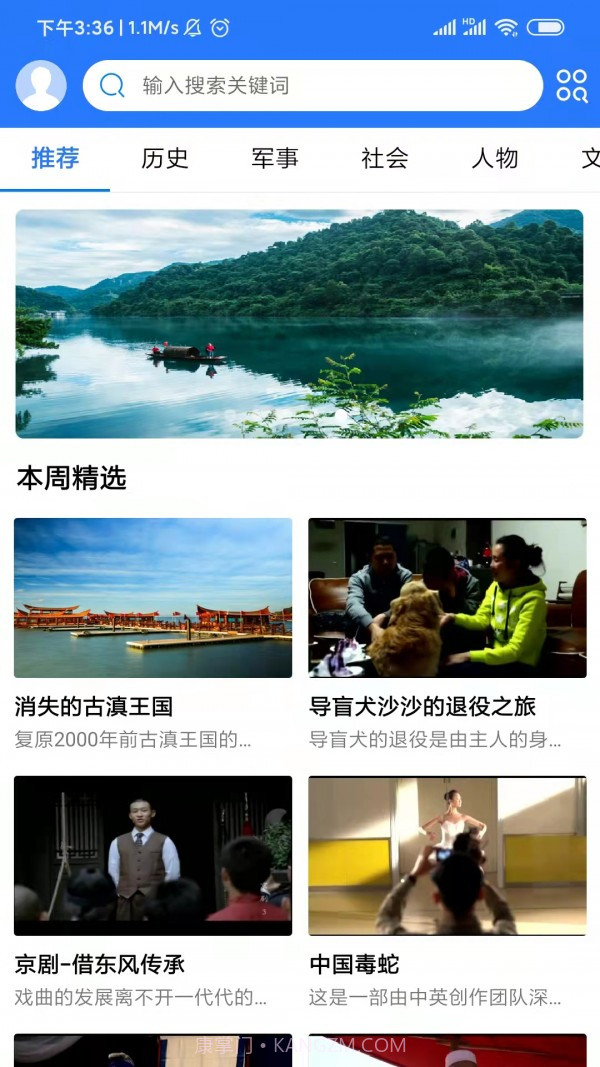
Task: Switch to the 推荐 tab
Action: click(x=55, y=158)
